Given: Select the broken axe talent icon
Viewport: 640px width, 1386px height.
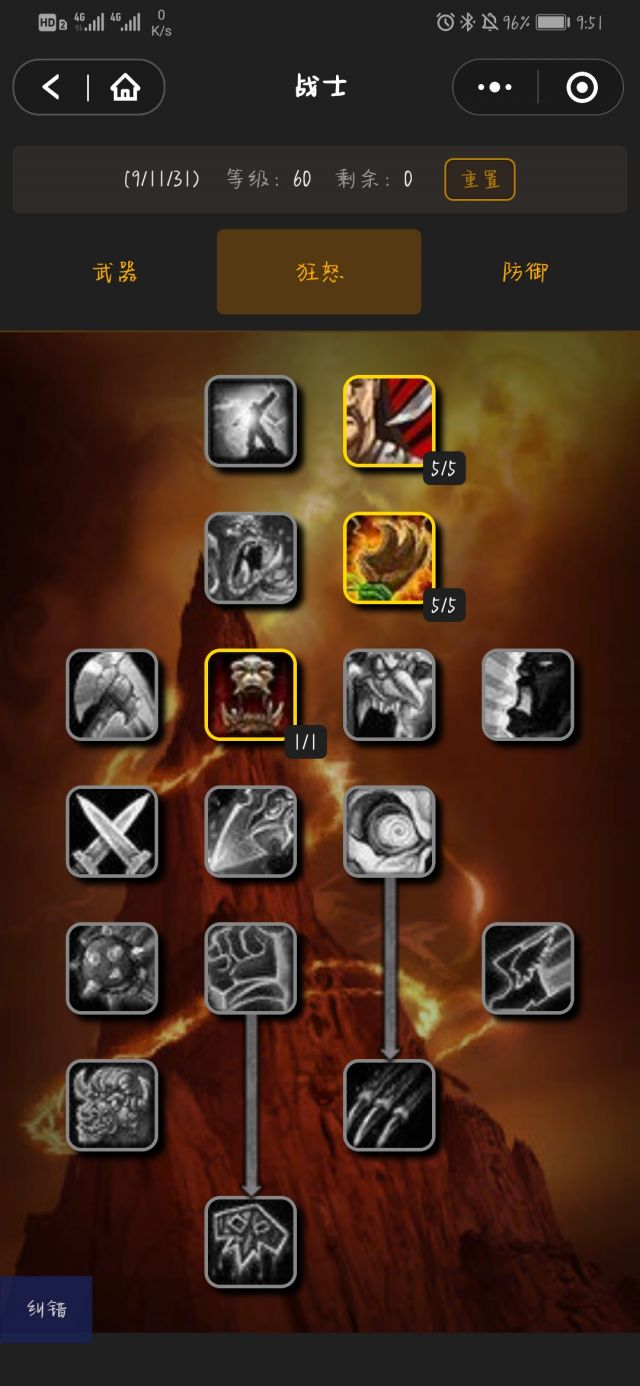Looking at the screenshot, I should coord(112,695).
